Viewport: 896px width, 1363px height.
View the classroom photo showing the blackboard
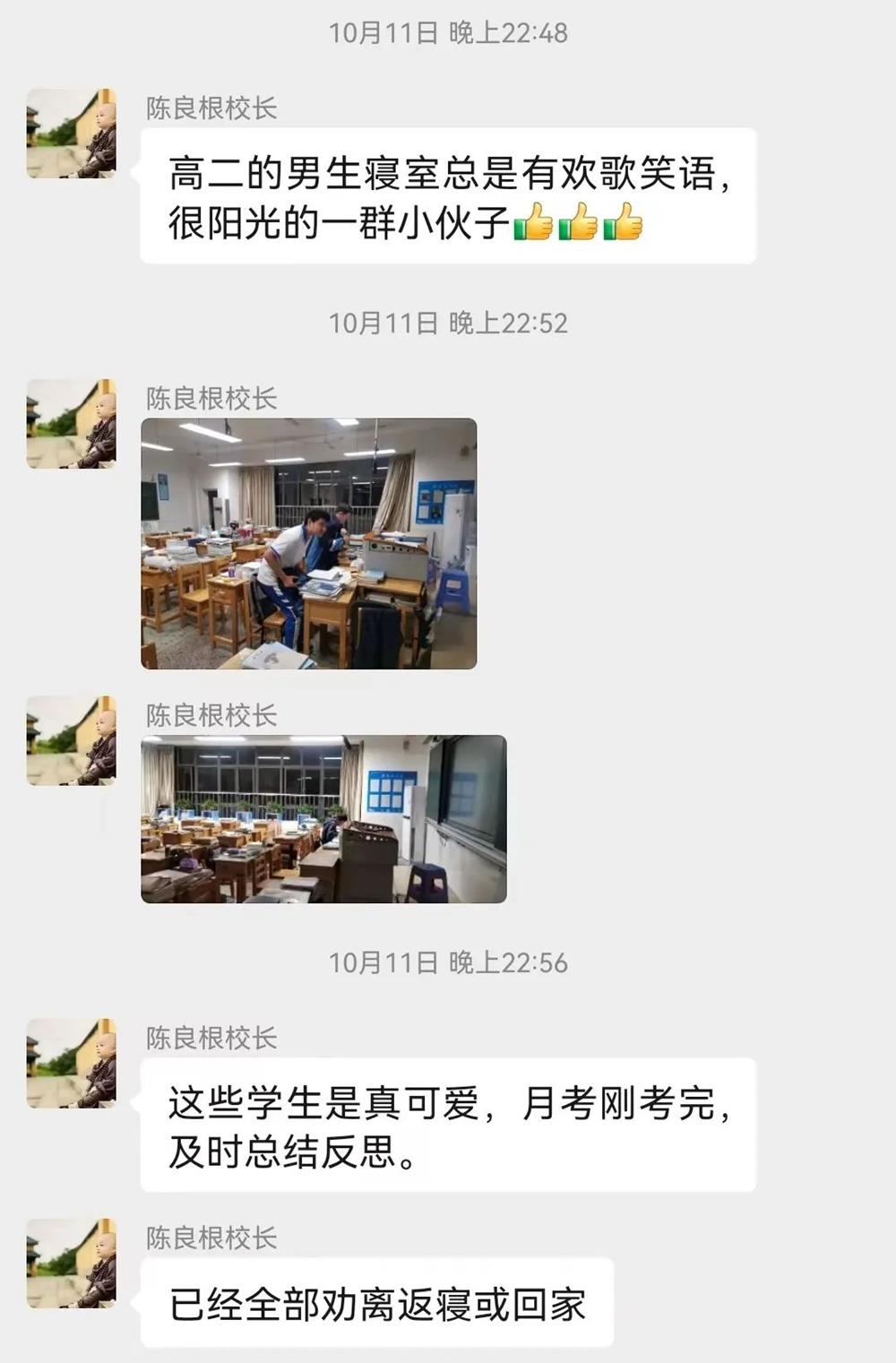[323, 818]
